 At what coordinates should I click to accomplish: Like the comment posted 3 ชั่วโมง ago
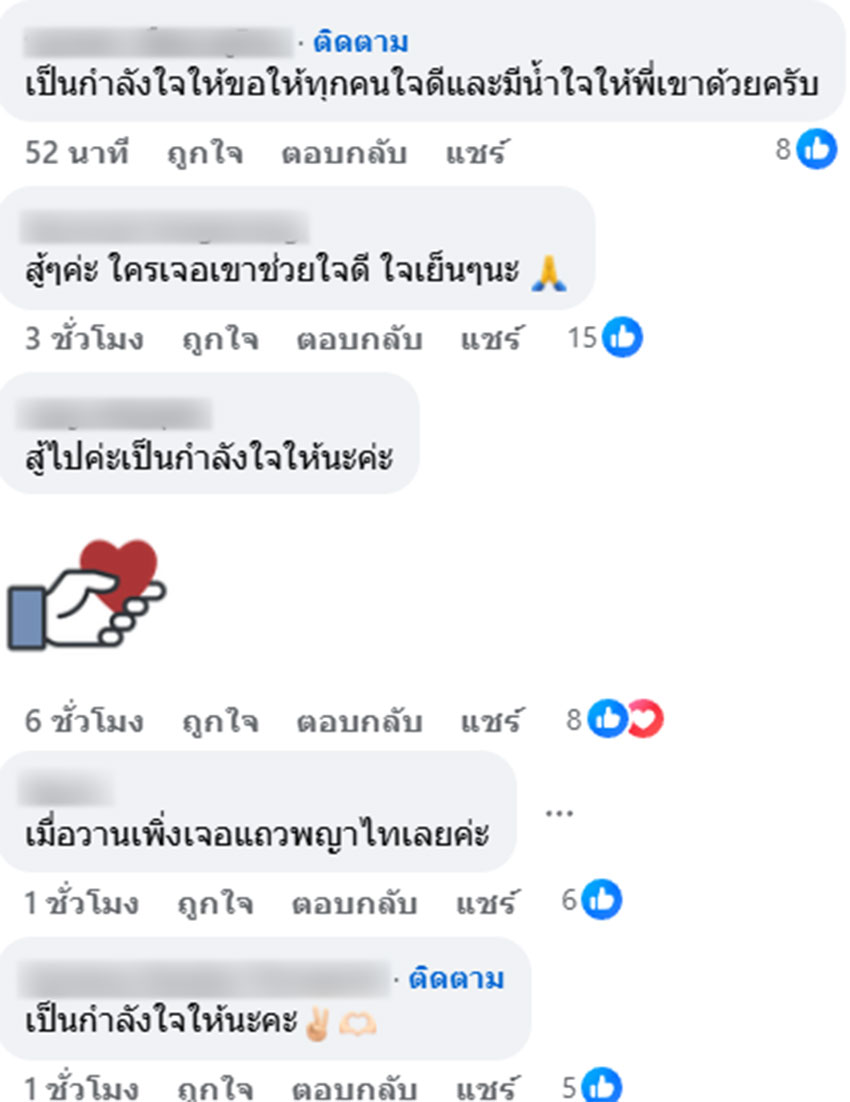point(220,340)
